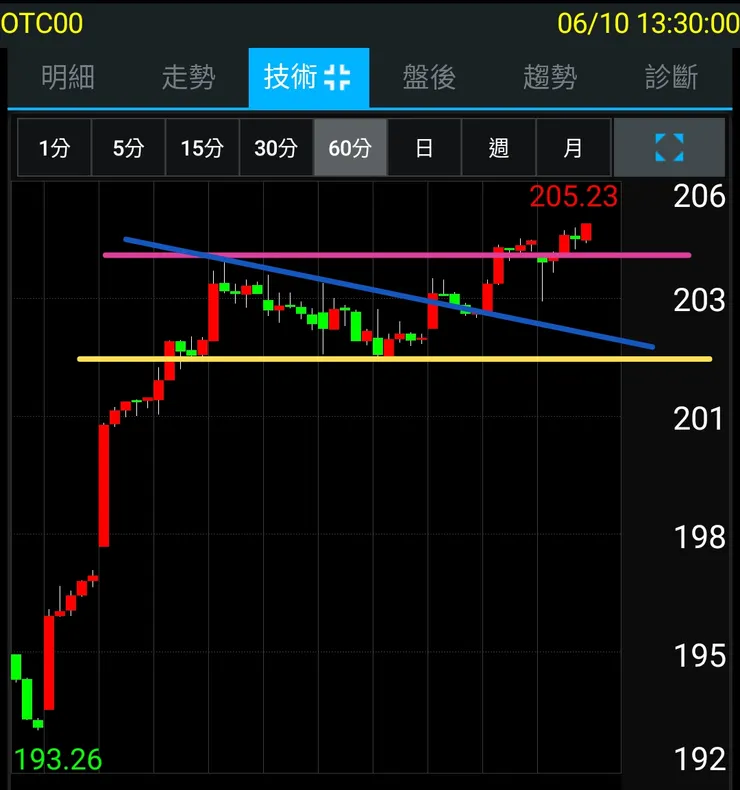Open the chart split-view icon beside 技術
This screenshot has width=740, height=790.
click(x=338, y=77)
